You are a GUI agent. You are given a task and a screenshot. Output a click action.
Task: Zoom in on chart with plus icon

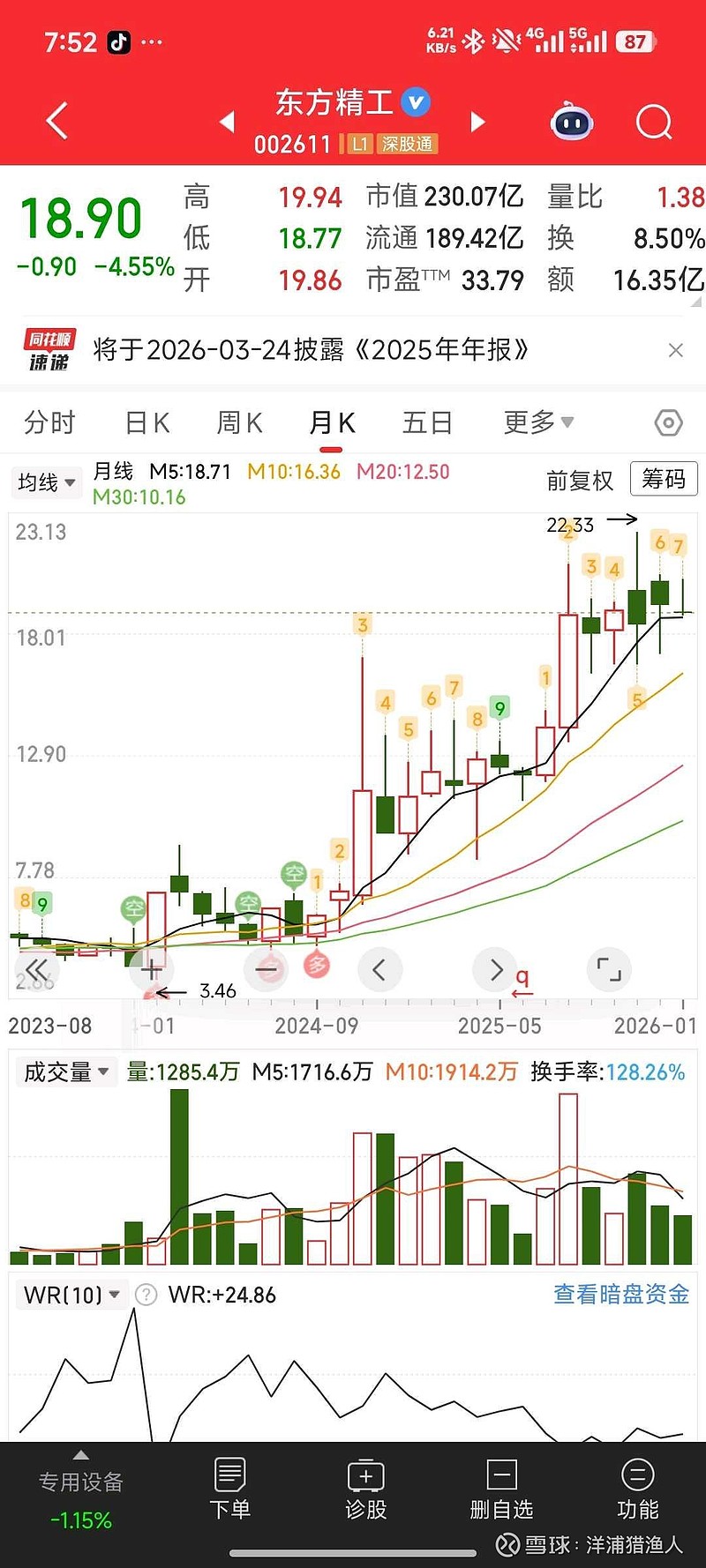151,968
